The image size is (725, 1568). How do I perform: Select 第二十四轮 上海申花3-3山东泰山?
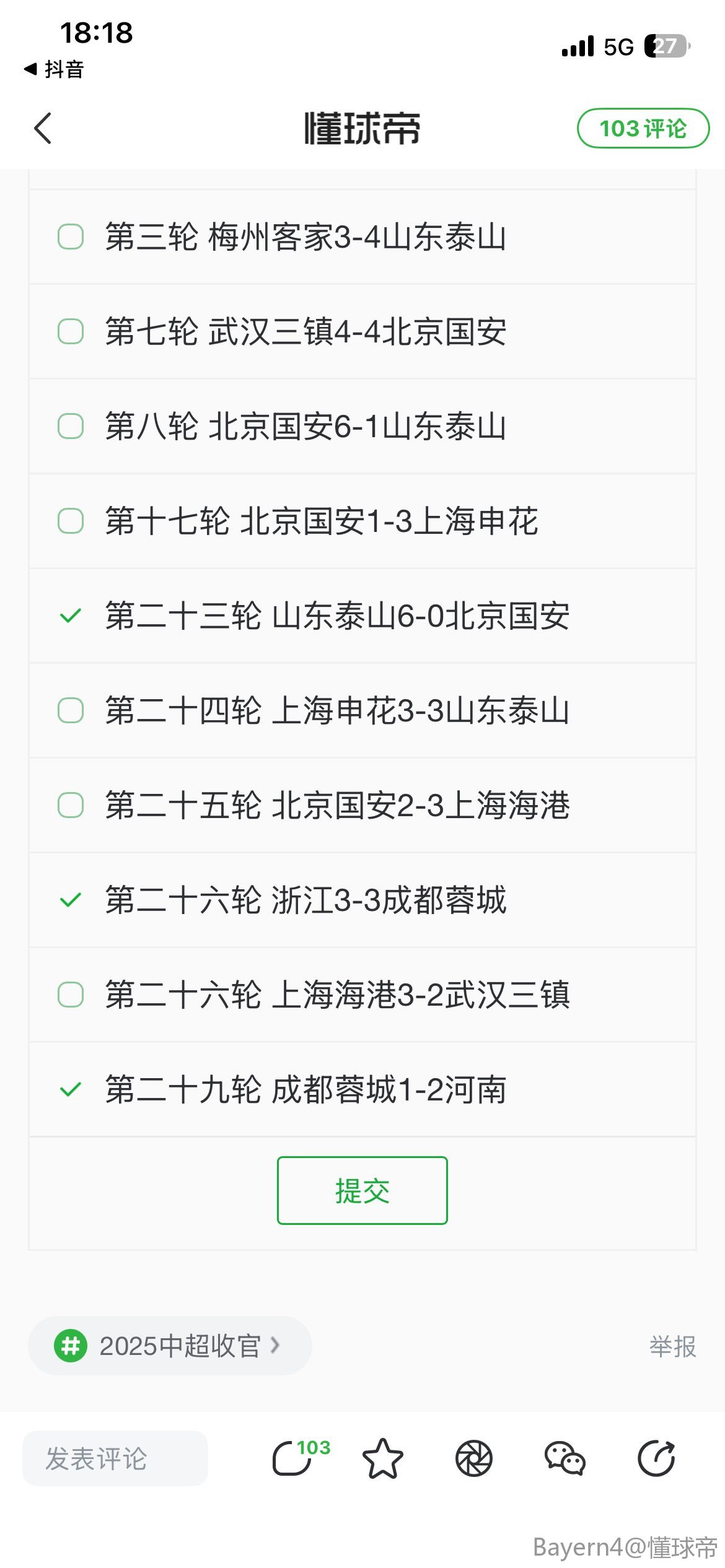(x=71, y=710)
